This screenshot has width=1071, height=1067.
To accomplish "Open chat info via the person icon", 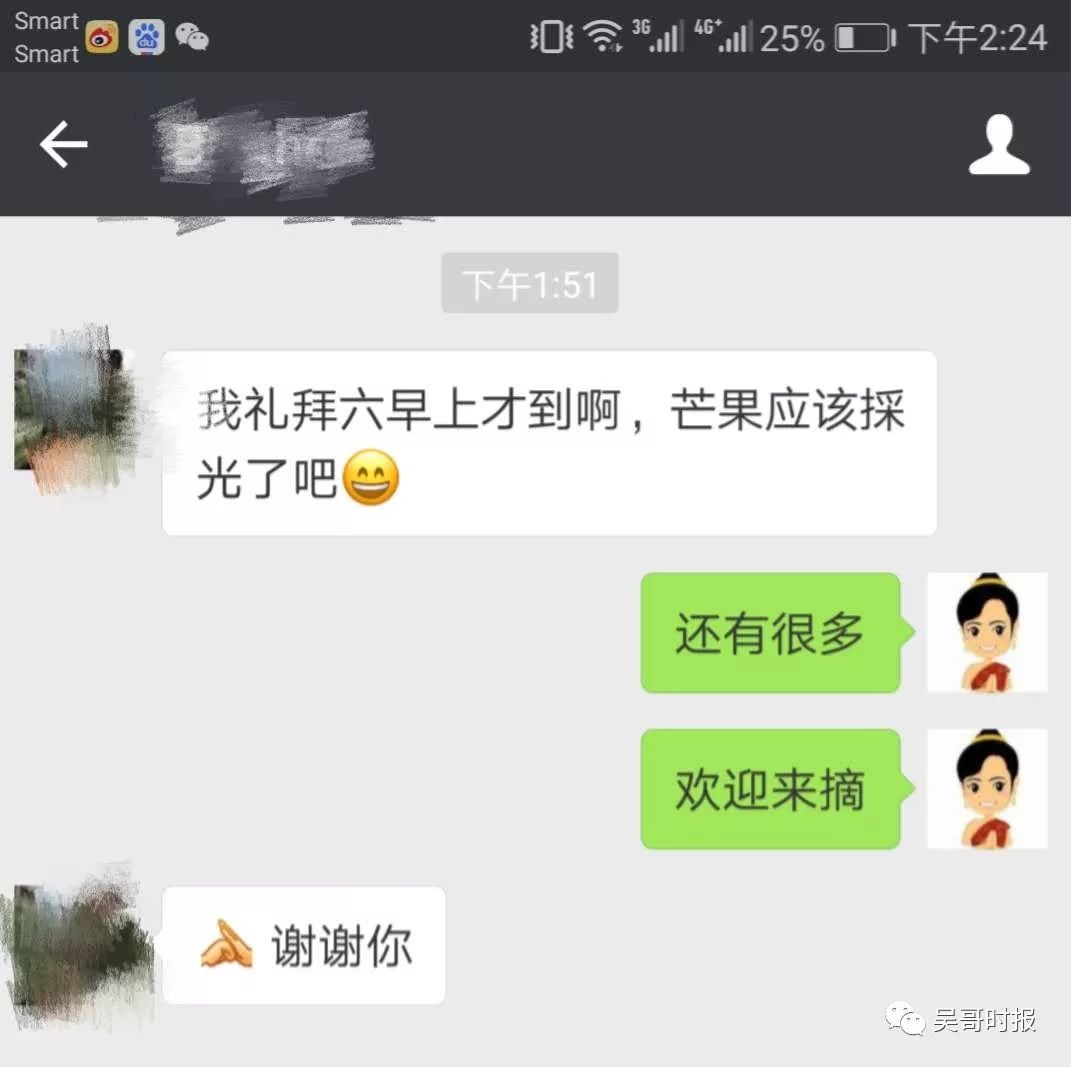I will click(998, 146).
